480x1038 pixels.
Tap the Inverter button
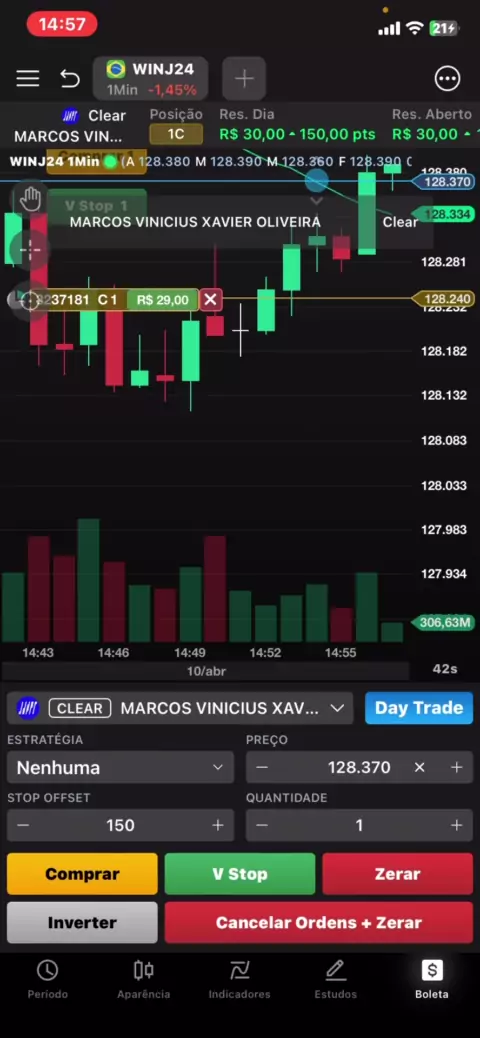tap(82, 922)
